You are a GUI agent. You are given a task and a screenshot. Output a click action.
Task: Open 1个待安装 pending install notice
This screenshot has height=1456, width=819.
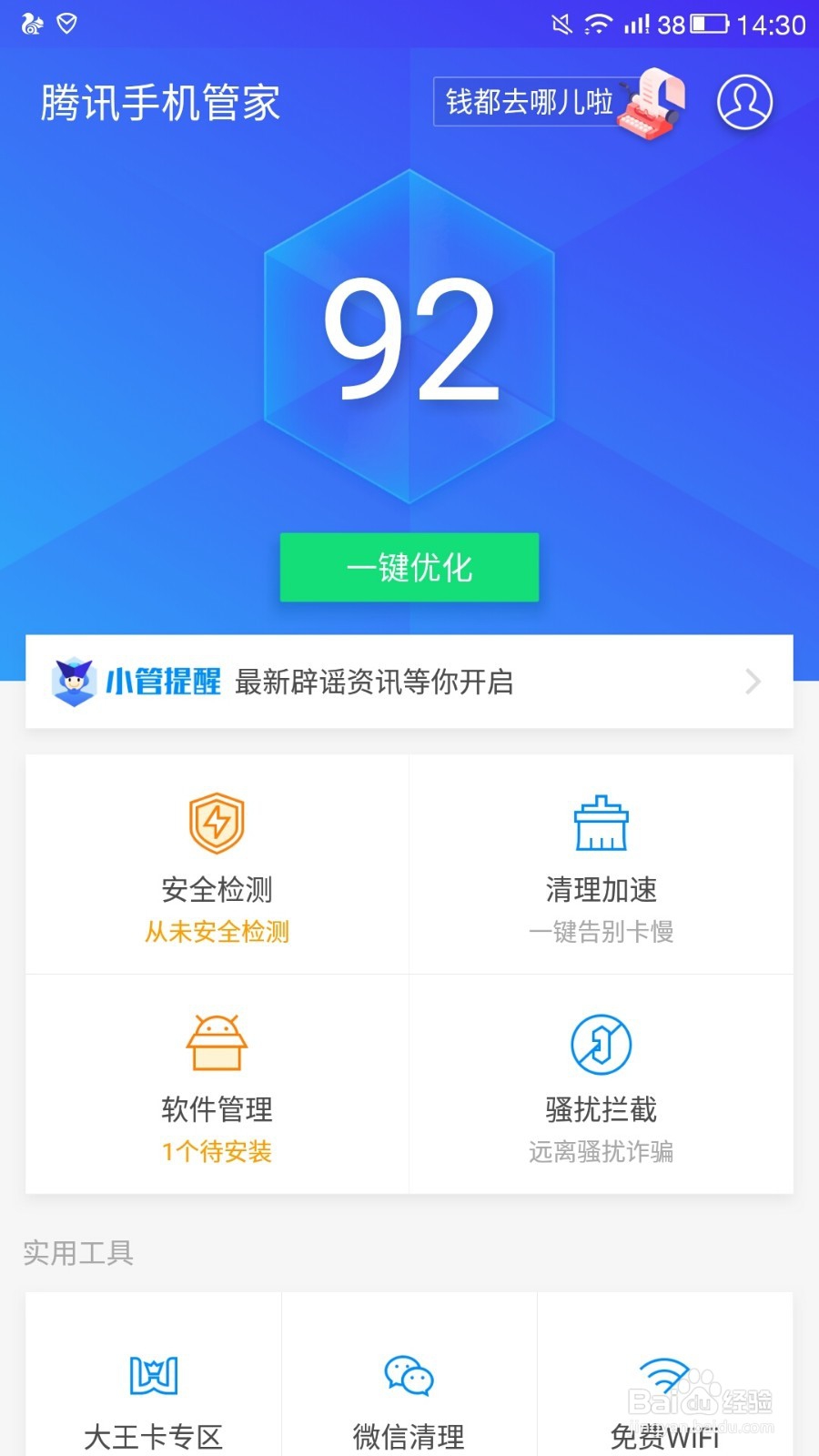(x=216, y=1151)
